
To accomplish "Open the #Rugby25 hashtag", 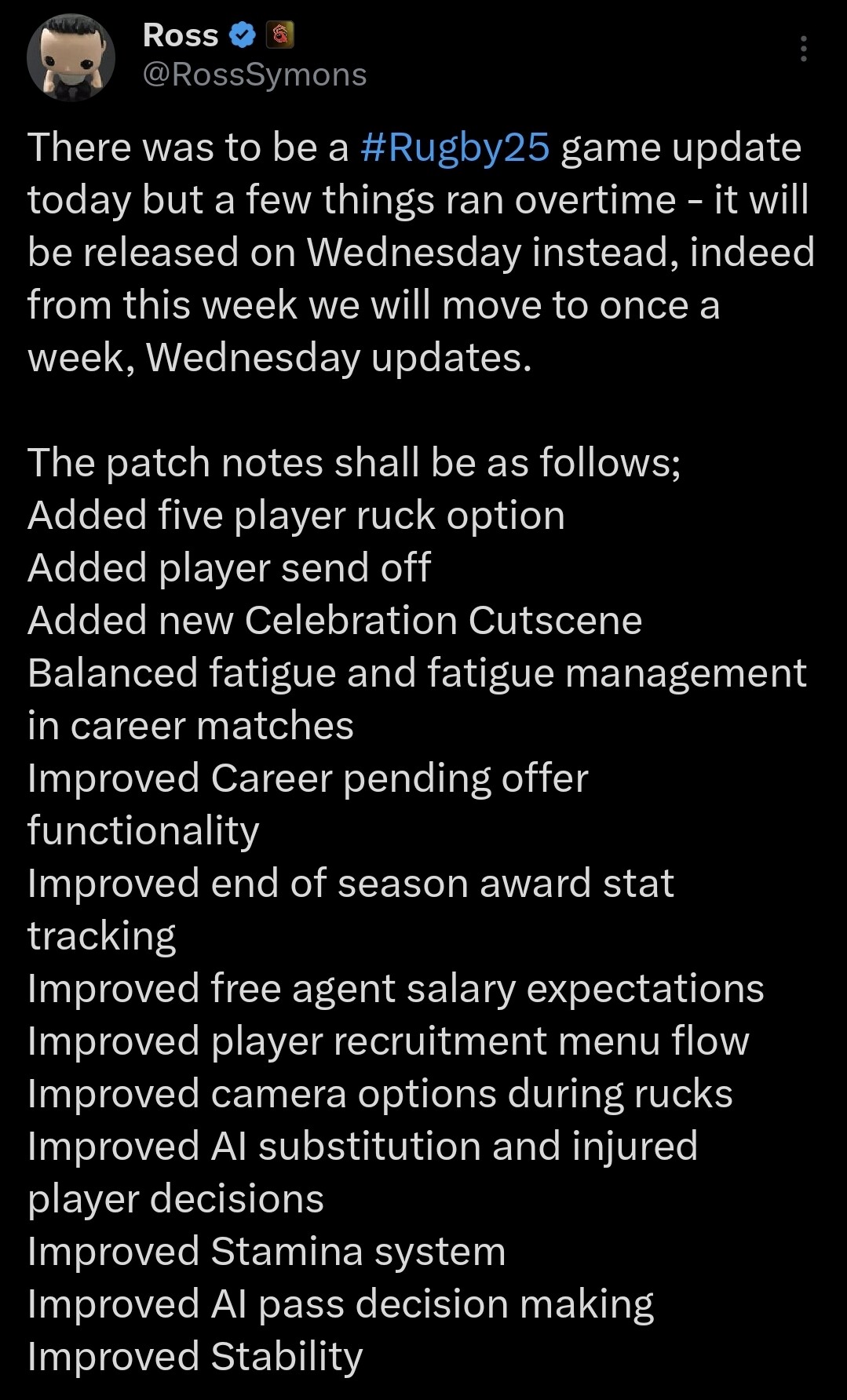I will pos(455,148).
